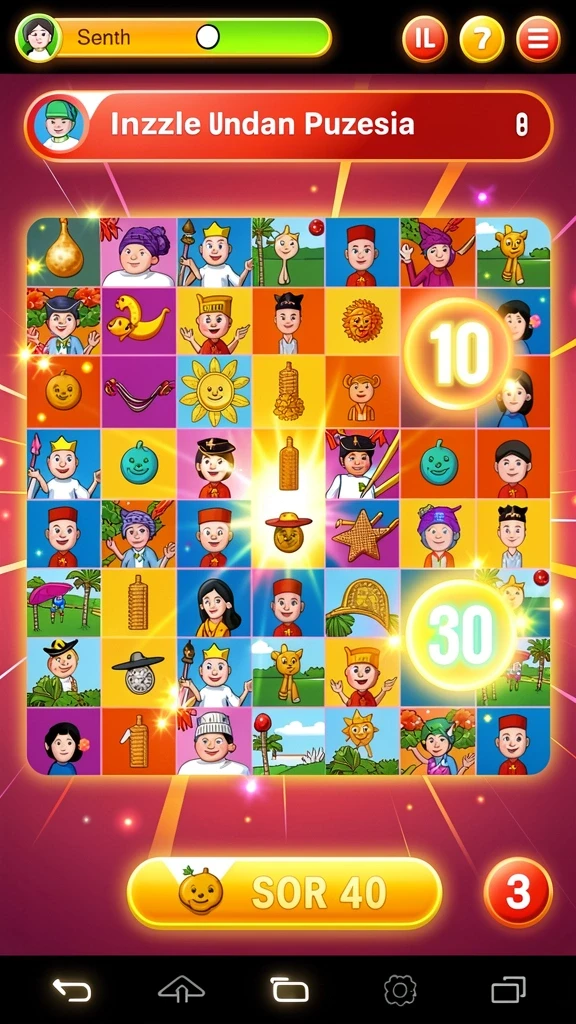576x1024 pixels.
Task: Tap the red IL button
Action: tap(424, 39)
